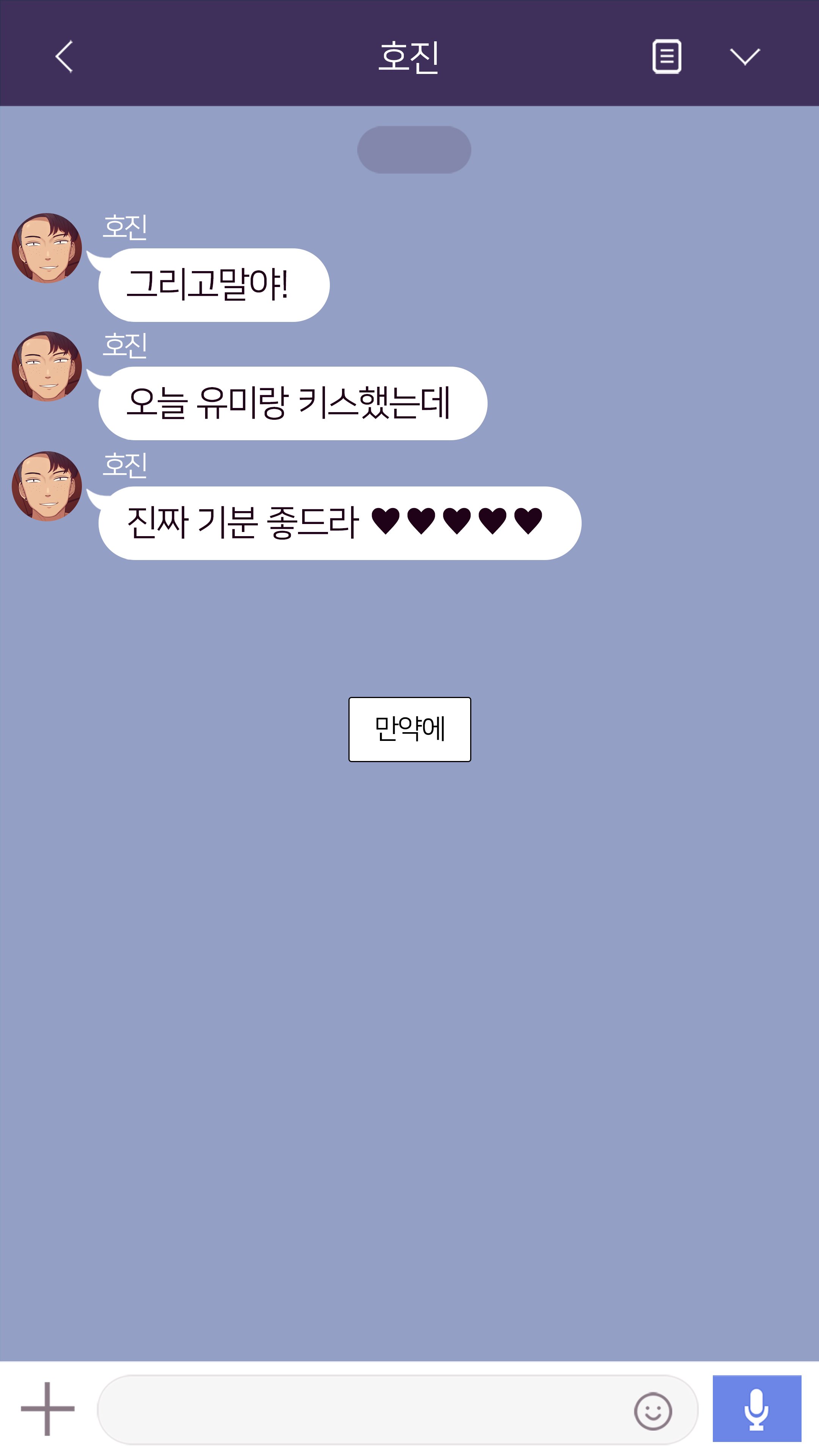Viewport: 819px width, 1456px height.
Task: Select the 만약에 reply option
Action: coord(409,729)
